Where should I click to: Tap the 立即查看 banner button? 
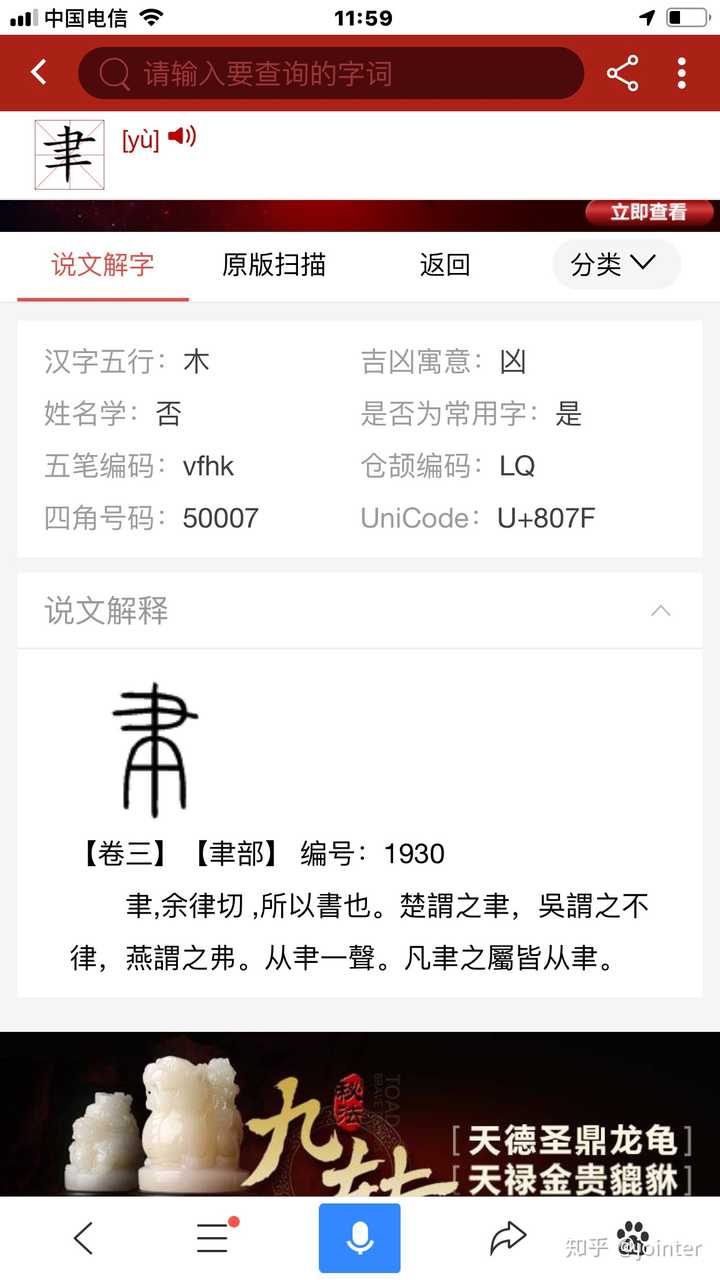coord(648,213)
